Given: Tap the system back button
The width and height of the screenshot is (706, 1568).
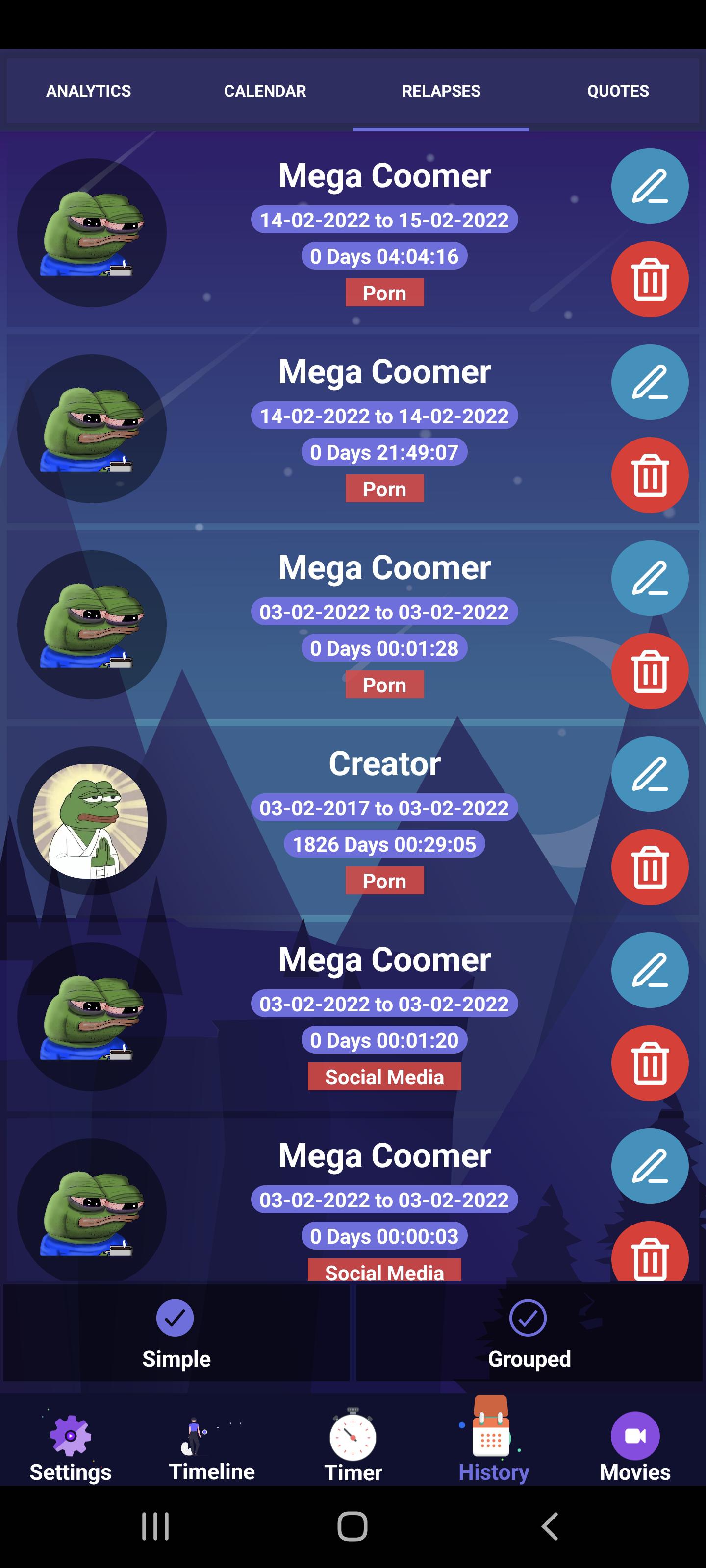Looking at the screenshot, I should pyautogui.click(x=550, y=1527).
